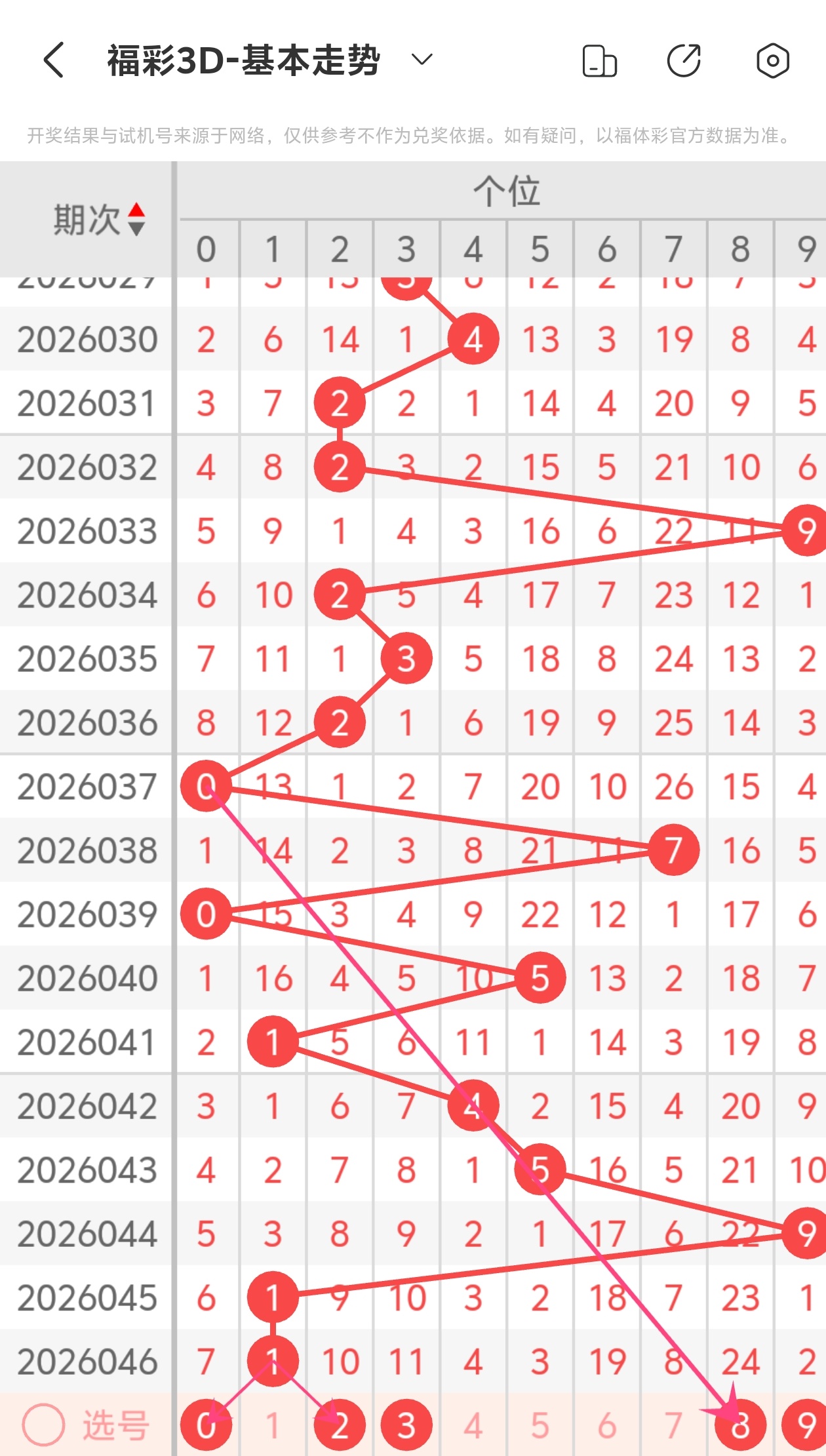Deselect number 0 in the selection row
The width and height of the screenshot is (826, 1456).
click(206, 1425)
